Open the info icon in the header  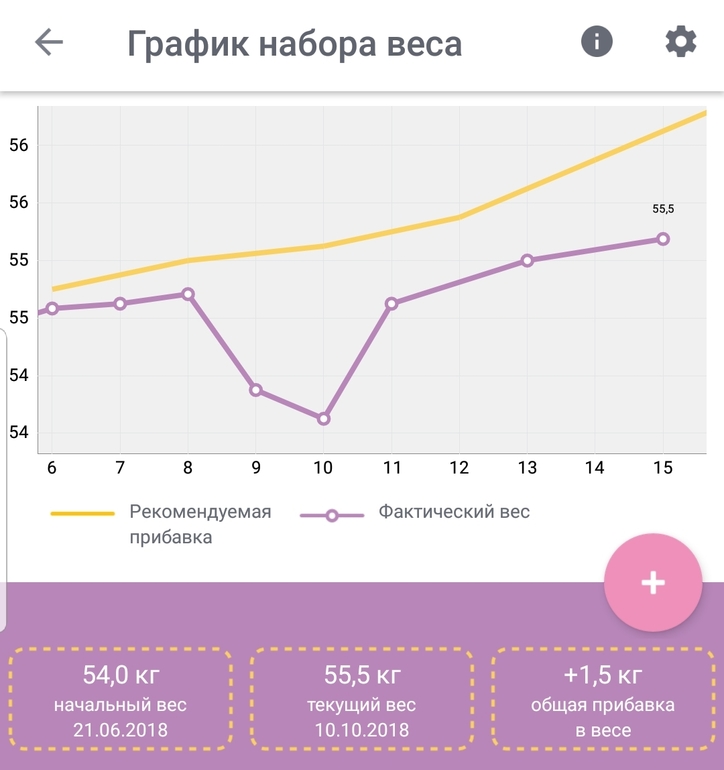click(597, 42)
